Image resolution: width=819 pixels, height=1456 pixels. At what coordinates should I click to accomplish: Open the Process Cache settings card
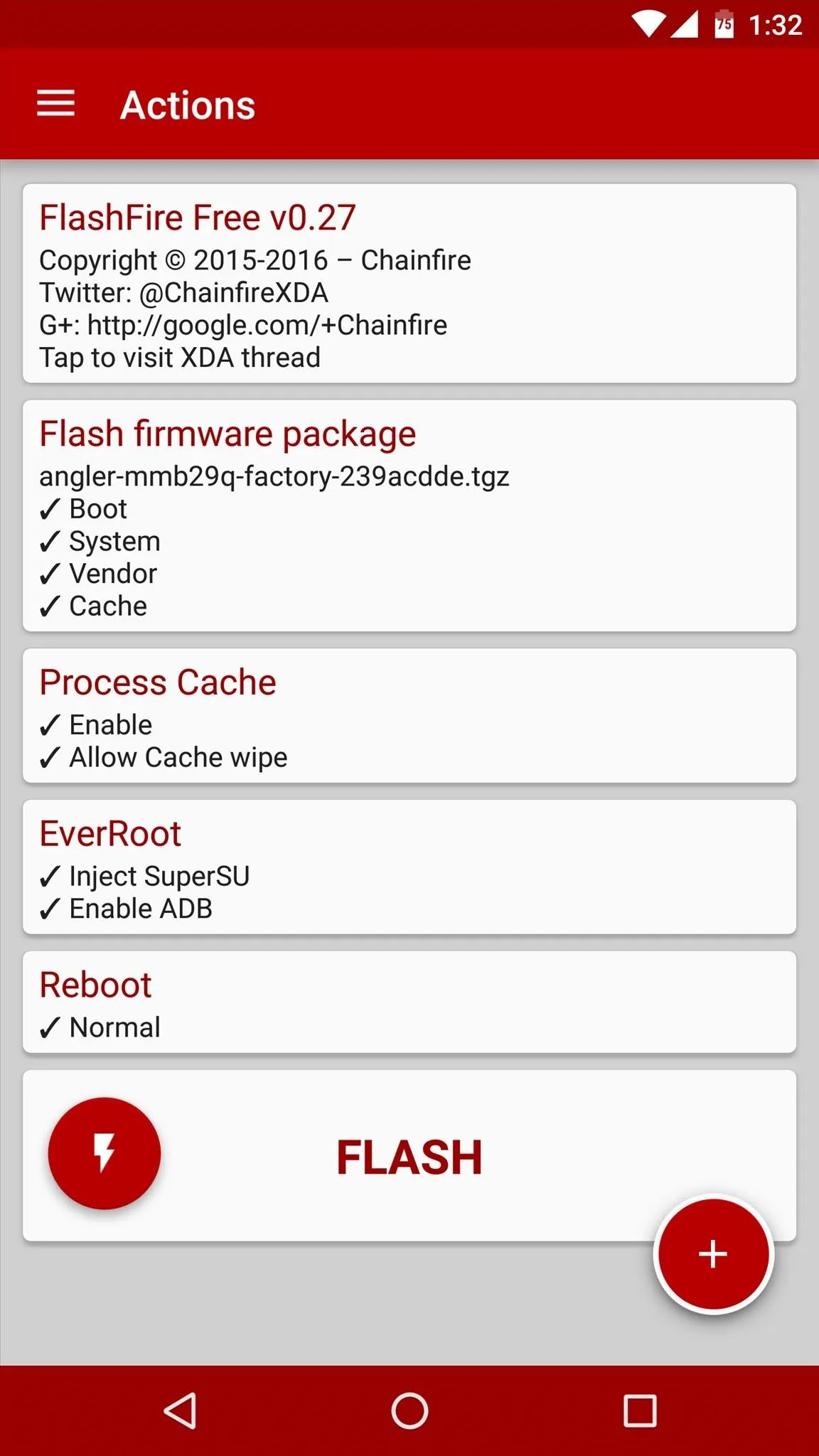[x=409, y=715]
